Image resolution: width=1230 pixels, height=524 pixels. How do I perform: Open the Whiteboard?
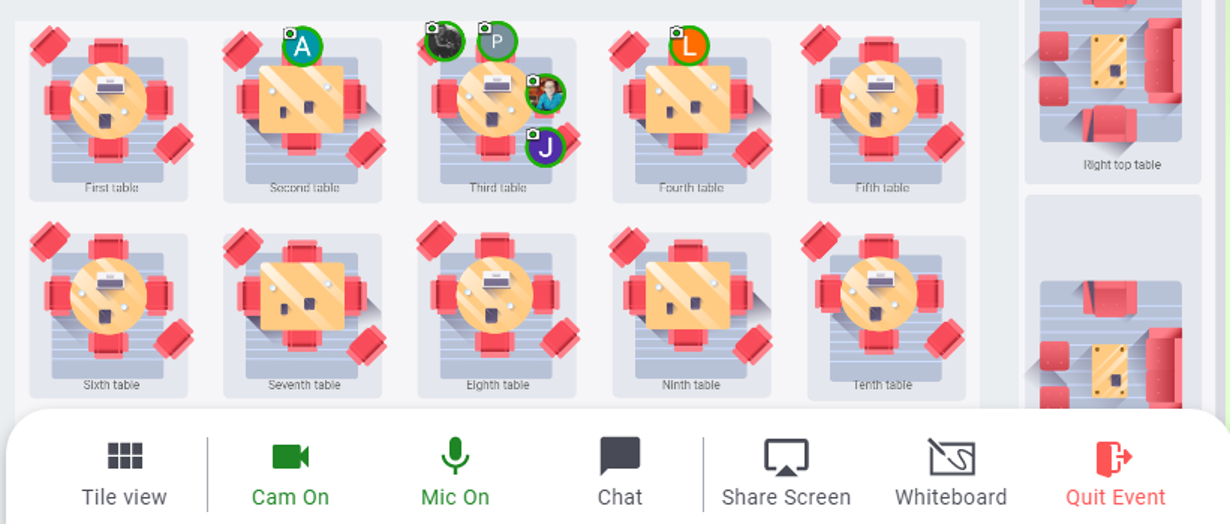[950, 474]
